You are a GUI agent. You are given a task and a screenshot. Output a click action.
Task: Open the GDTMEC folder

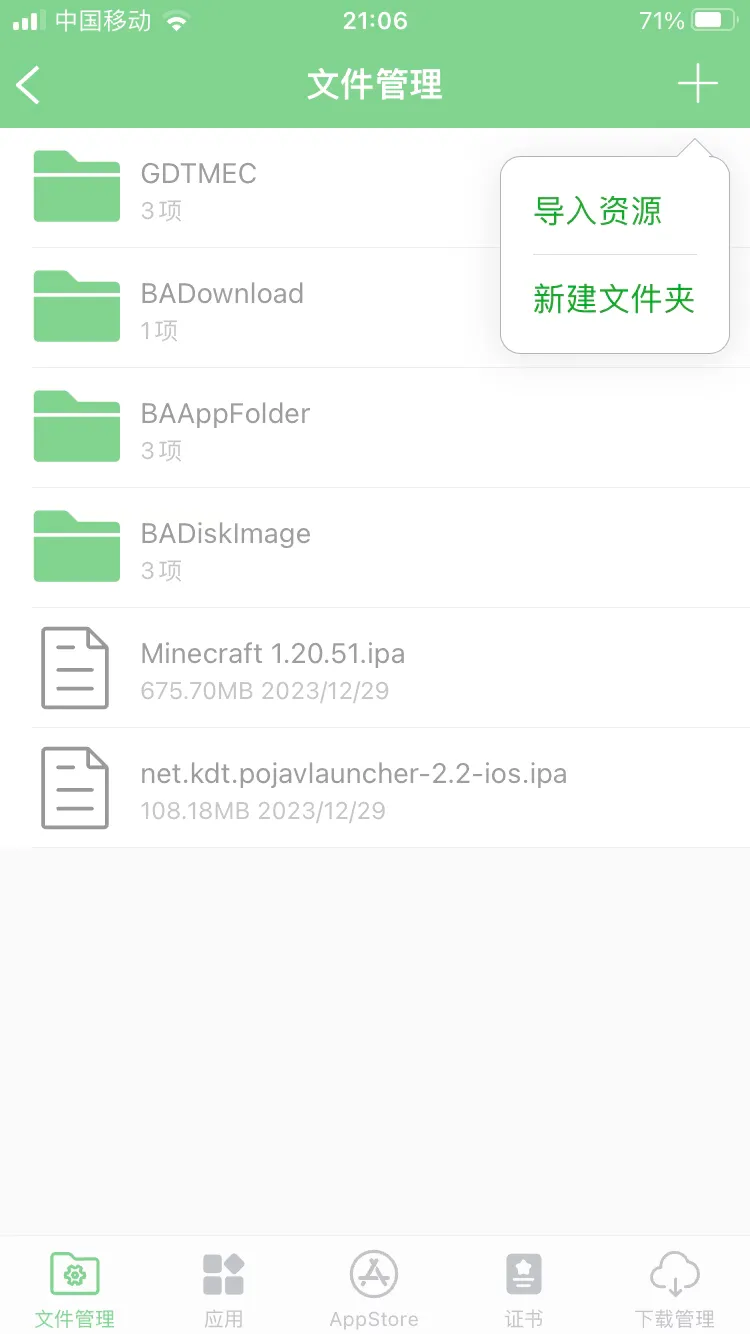[x=200, y=187]
